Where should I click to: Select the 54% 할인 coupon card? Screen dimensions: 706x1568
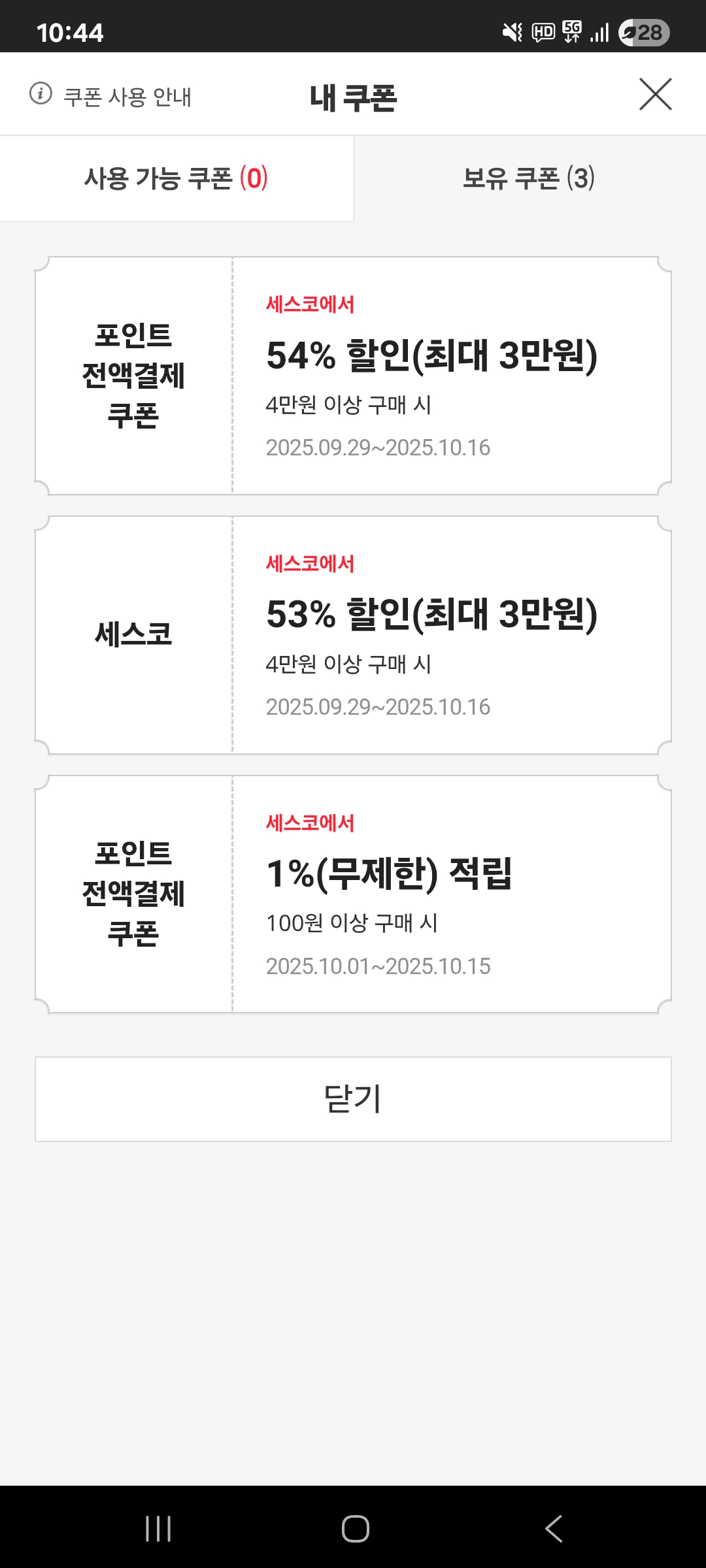[353, 376]
